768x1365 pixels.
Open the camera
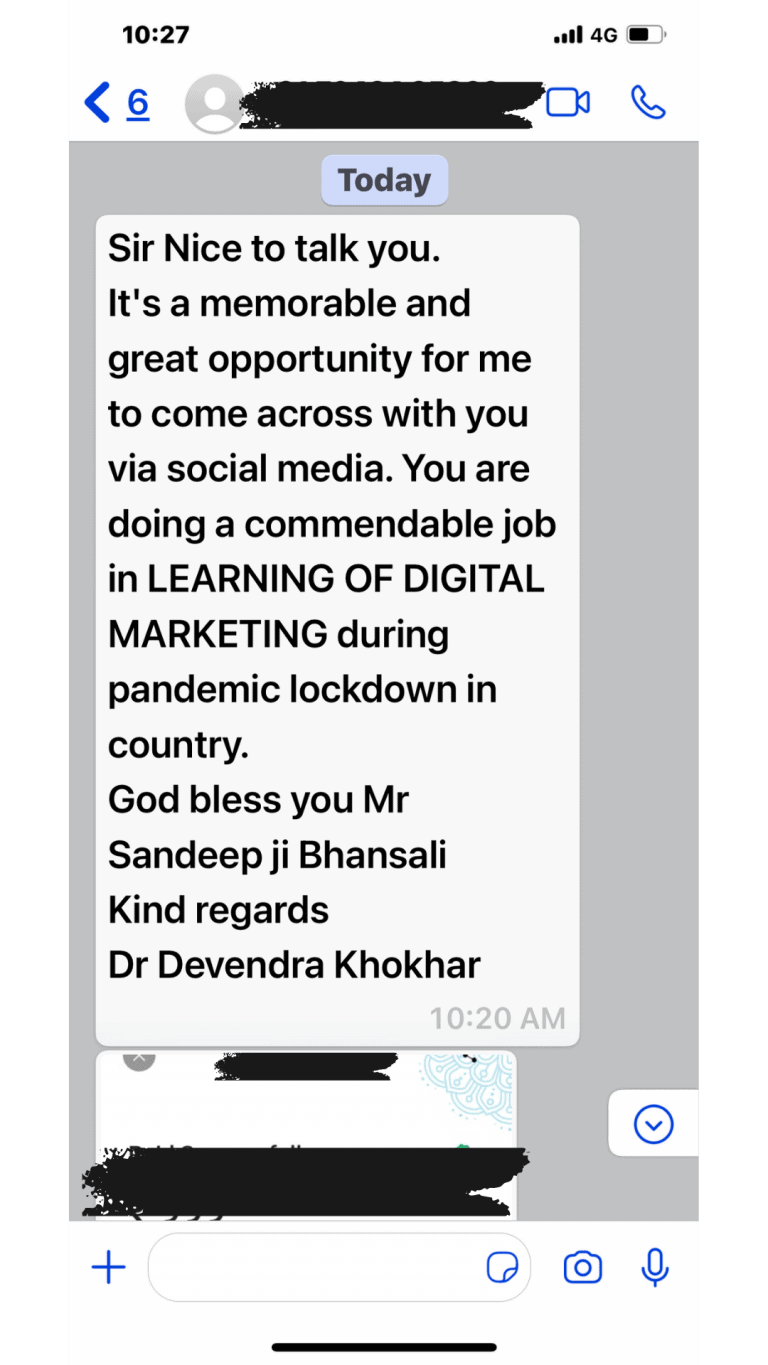click(x=582, y=1268)
